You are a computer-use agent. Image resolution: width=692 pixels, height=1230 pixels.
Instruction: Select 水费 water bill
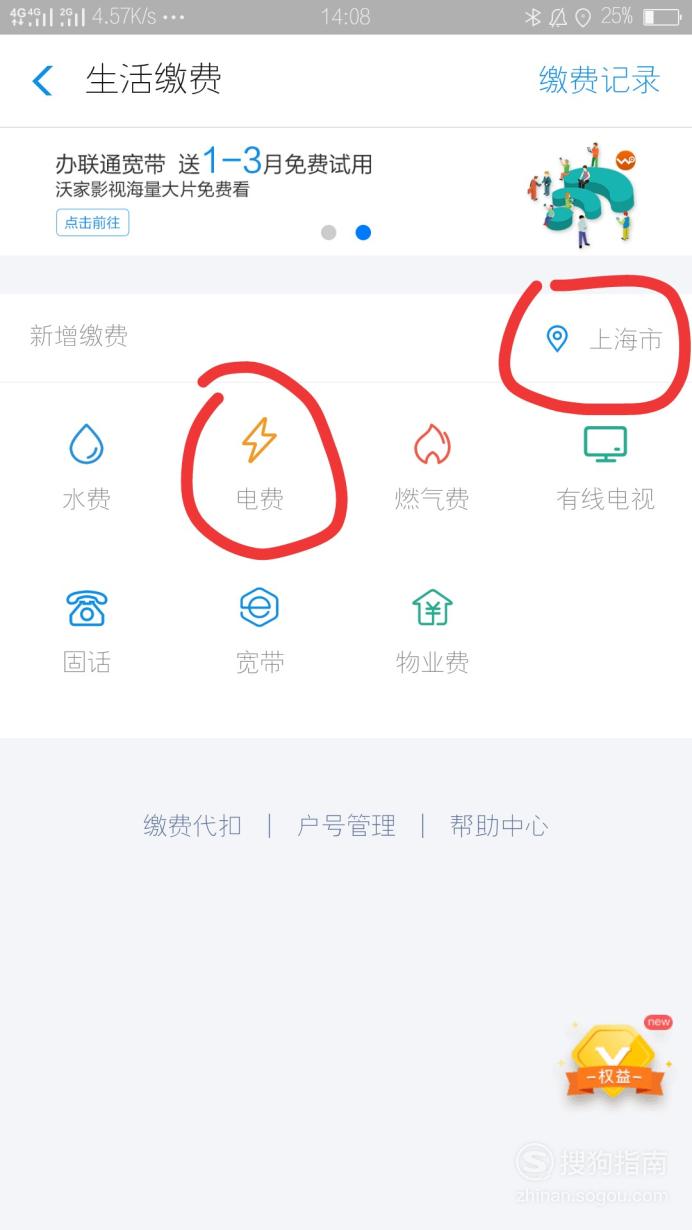tap(87, 467)
